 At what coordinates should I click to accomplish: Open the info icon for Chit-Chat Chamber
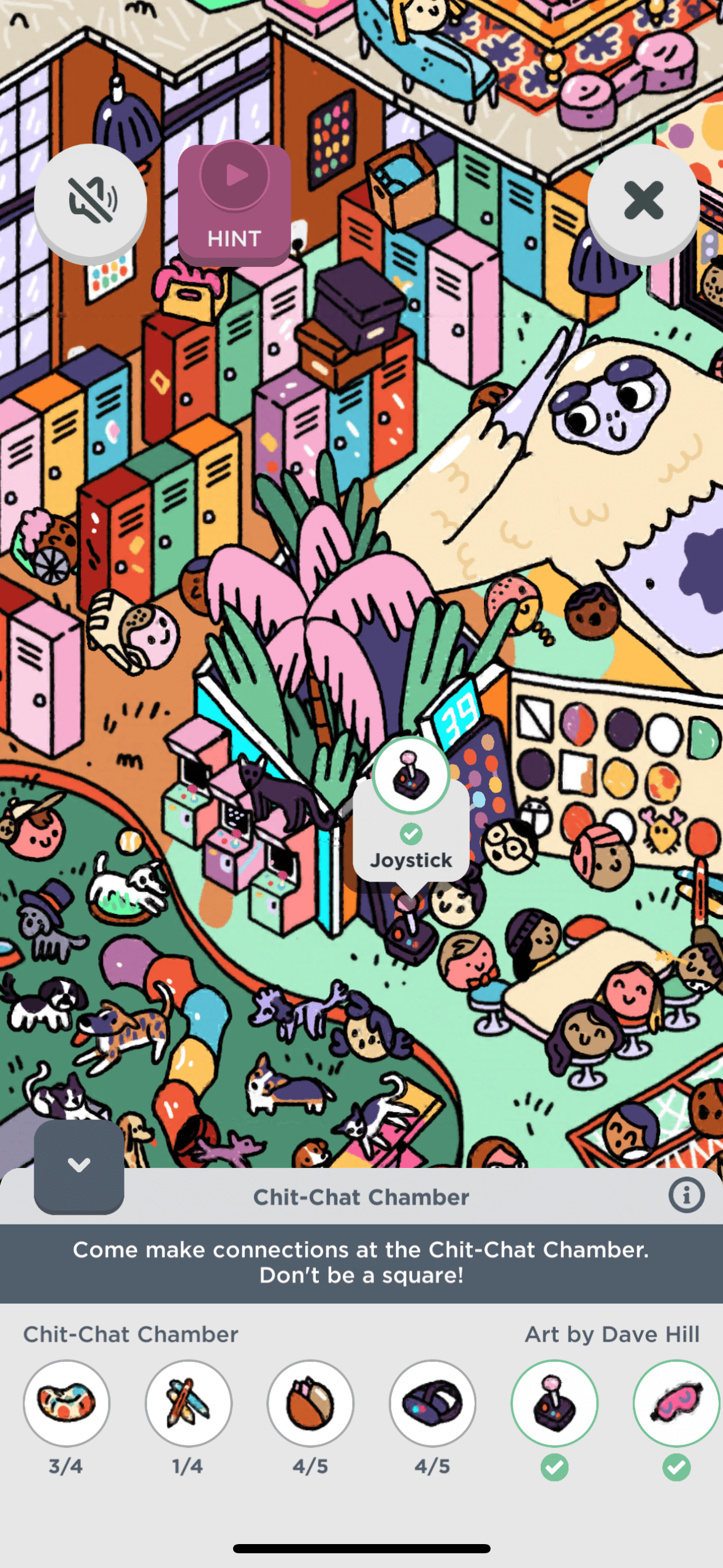(686, 1195)
